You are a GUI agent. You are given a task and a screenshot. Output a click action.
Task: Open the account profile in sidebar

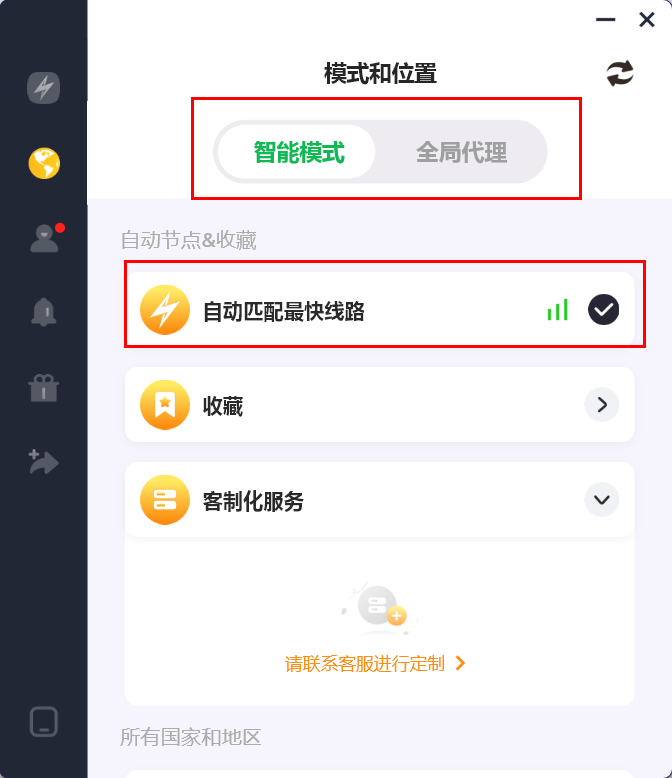coord(44,238)
